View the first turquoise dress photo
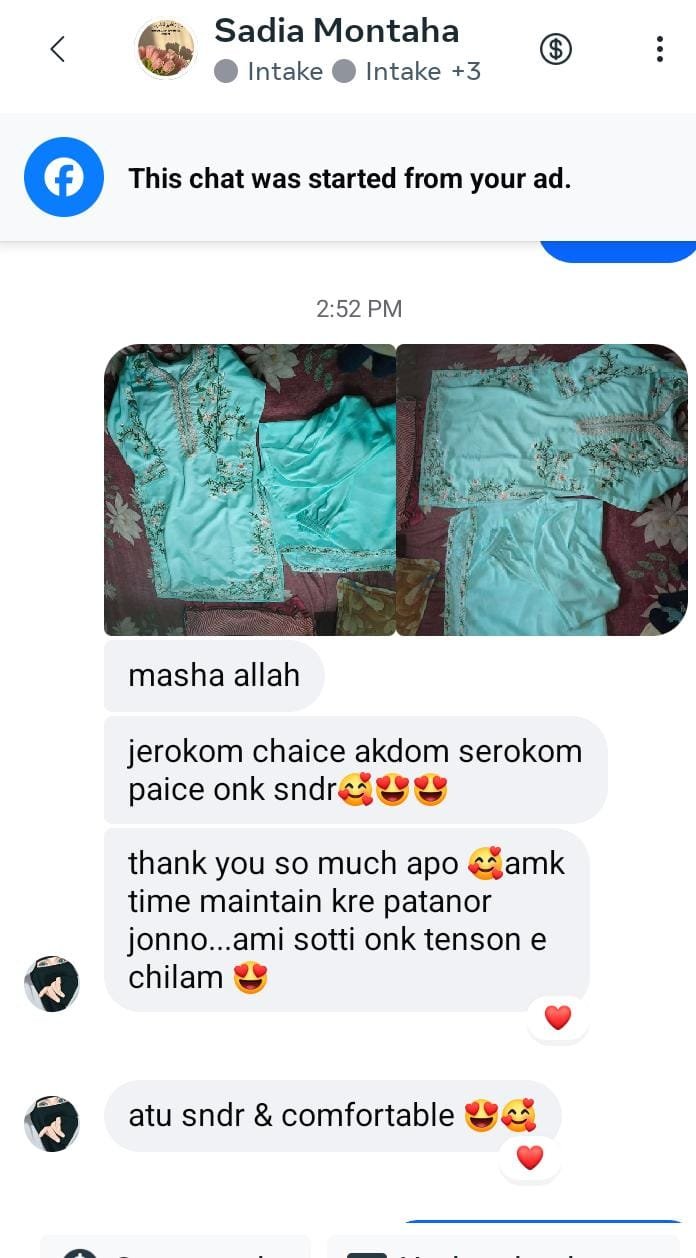This screenshot has height=1258, width=696. click(250, 490)
